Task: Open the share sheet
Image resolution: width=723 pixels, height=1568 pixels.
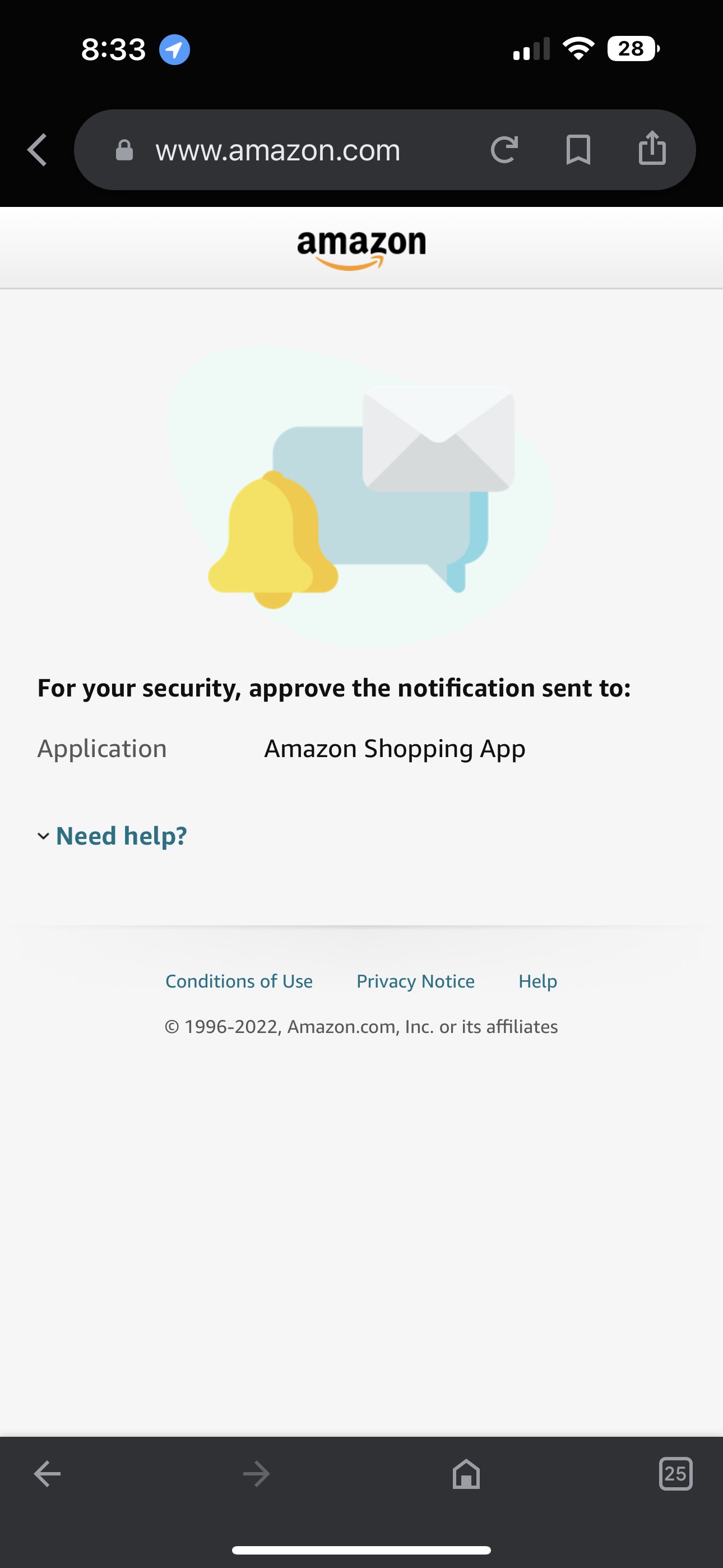Action: [x=652, y=148]
